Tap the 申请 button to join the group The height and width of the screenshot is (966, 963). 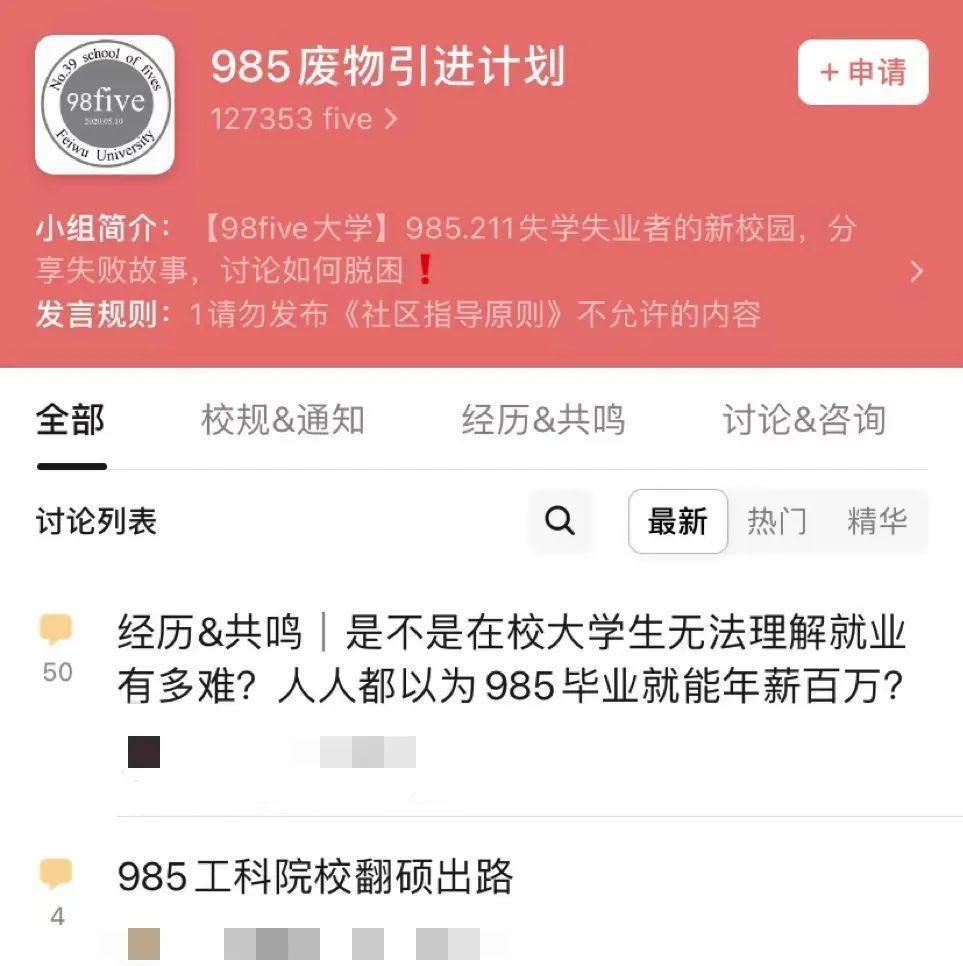tap(862, 72)
